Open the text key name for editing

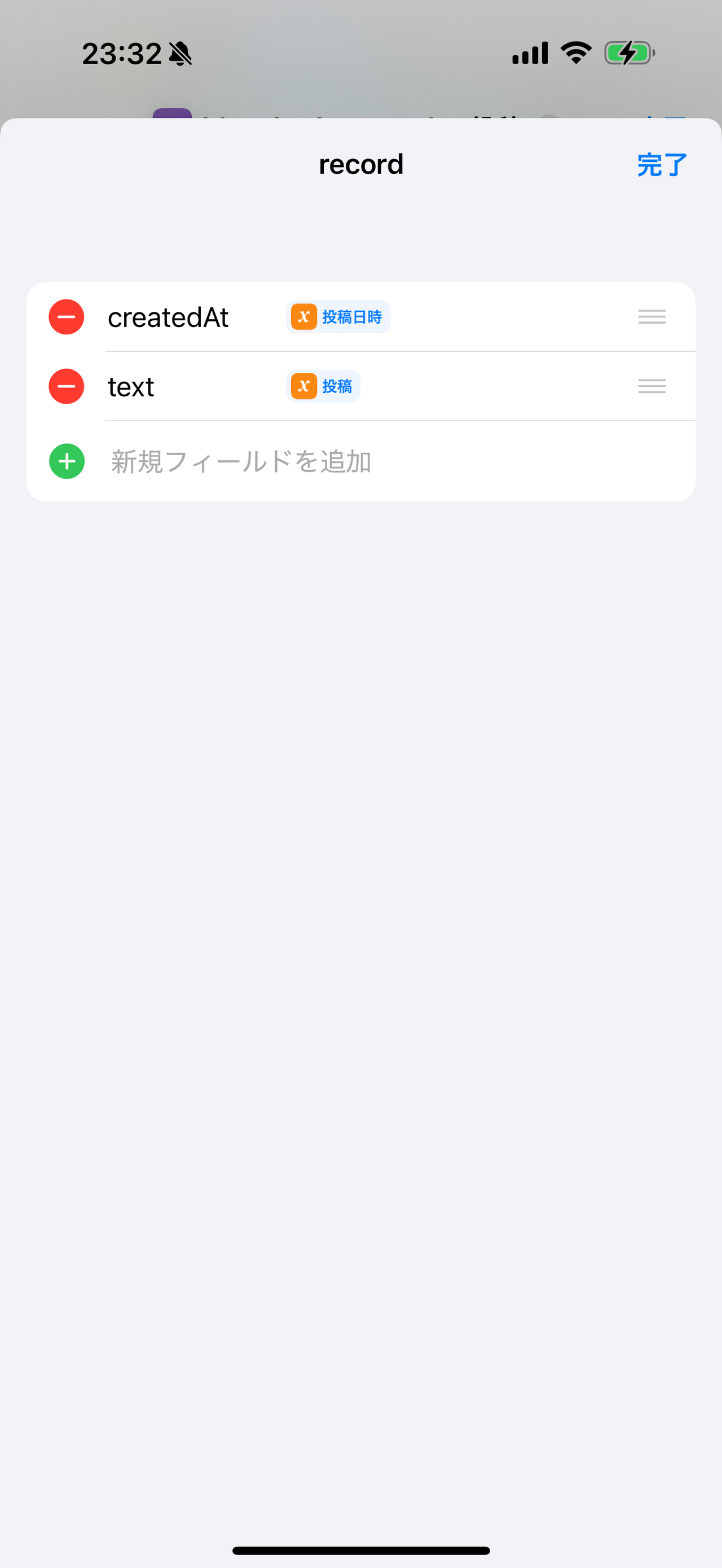pos(130,386)
